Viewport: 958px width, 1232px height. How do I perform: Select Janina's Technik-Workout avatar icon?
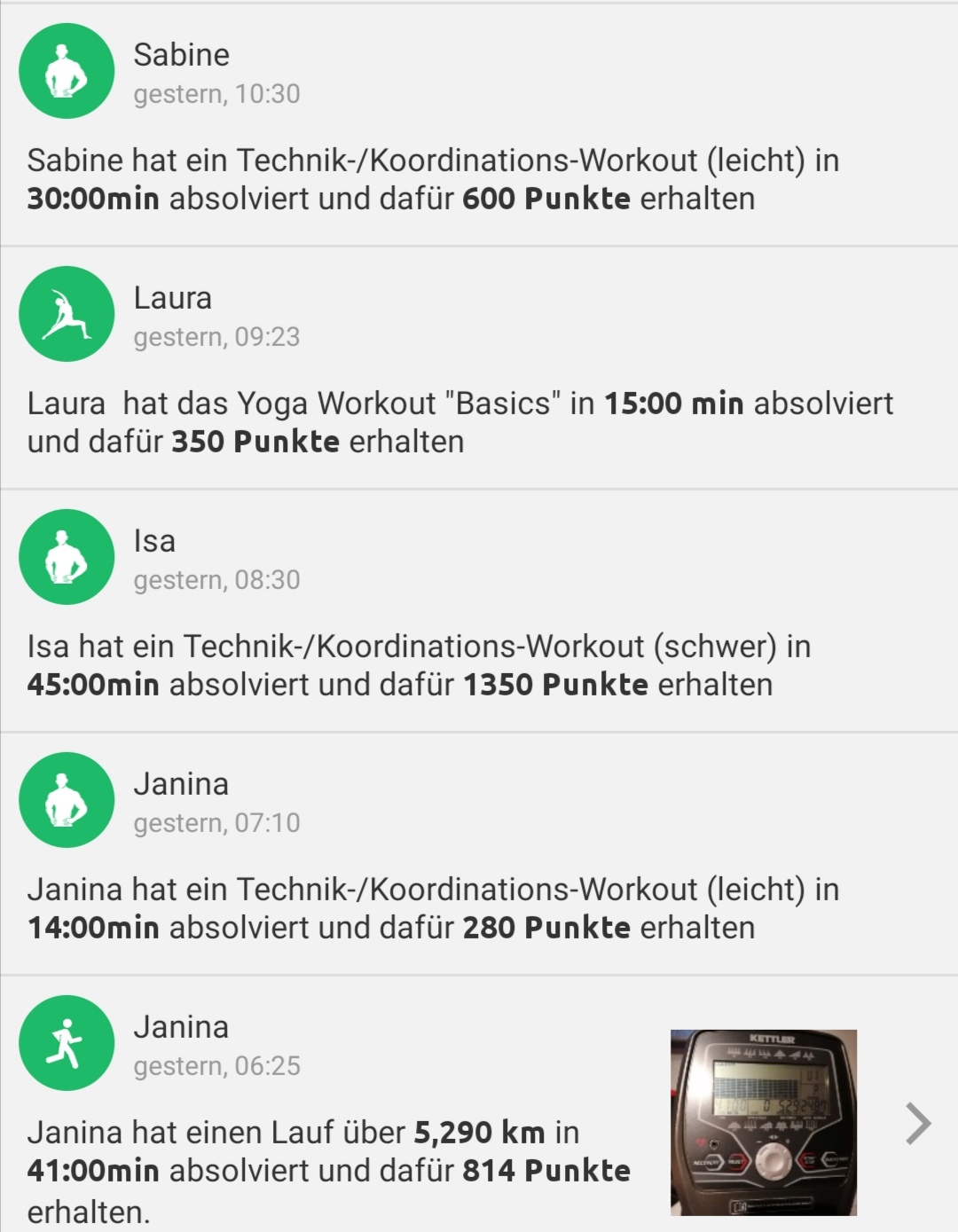(66, 799)
